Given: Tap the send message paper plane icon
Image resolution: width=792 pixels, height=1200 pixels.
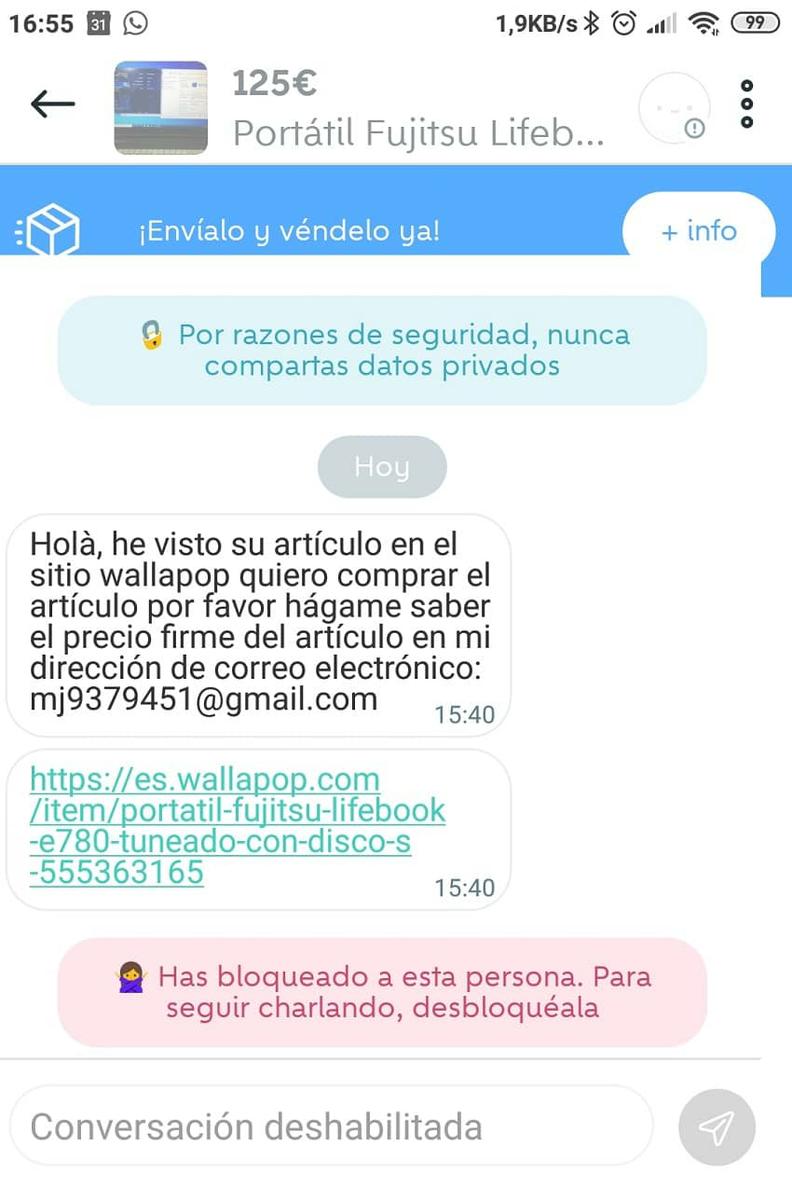Looking at the screenshot, I should click(716, 1127).
